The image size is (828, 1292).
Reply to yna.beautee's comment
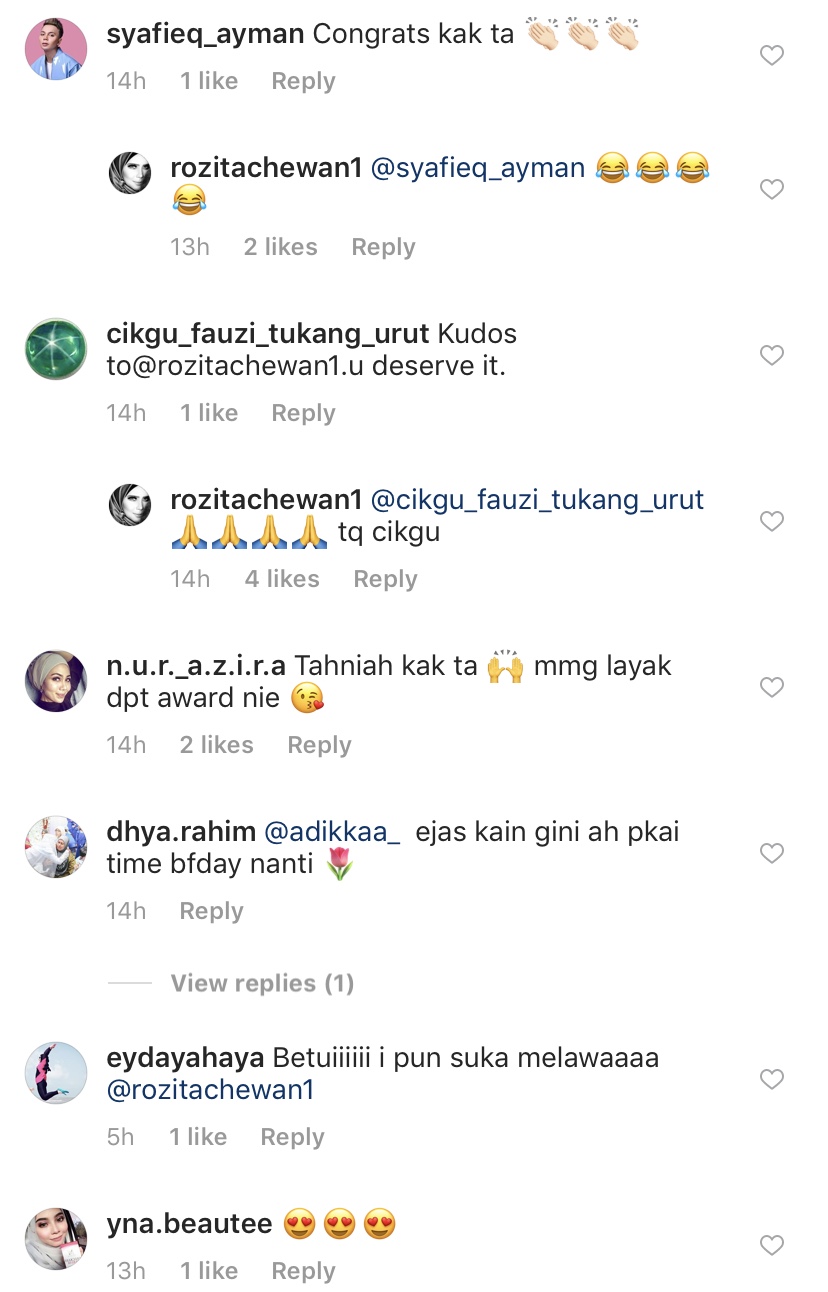[x=303, y=1271]
